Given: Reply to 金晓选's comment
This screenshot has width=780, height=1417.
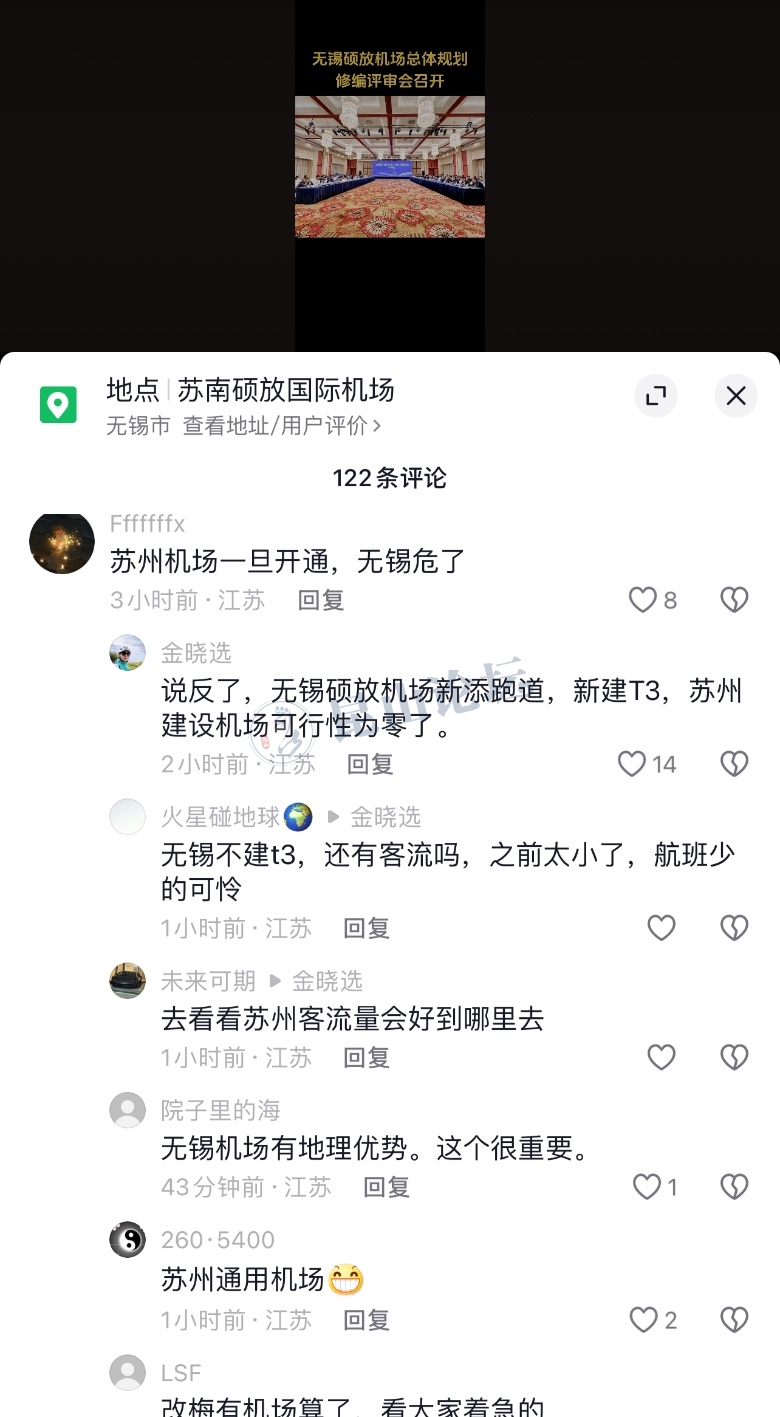Looking at the screenshot, I should coord(370,764).
